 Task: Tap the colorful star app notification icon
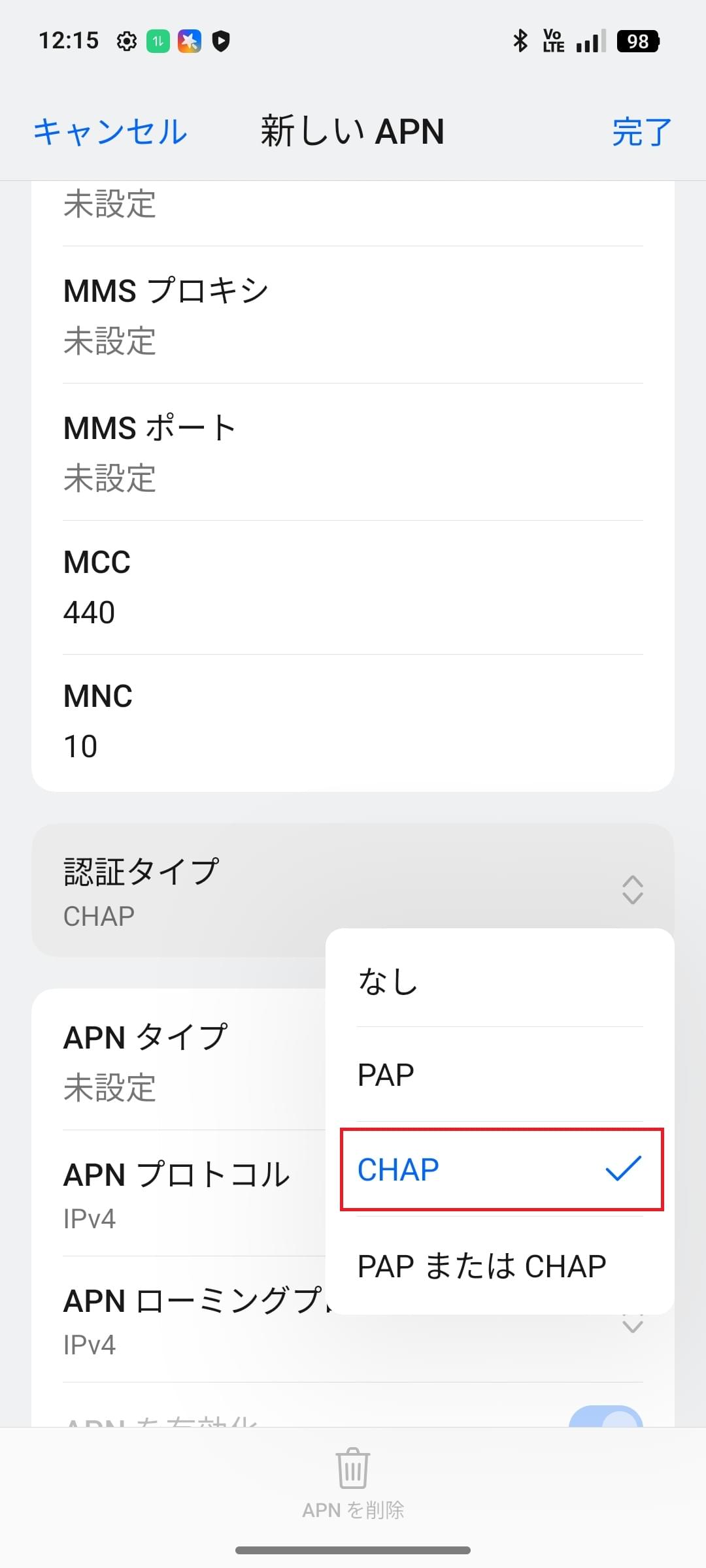coord(189,41)
